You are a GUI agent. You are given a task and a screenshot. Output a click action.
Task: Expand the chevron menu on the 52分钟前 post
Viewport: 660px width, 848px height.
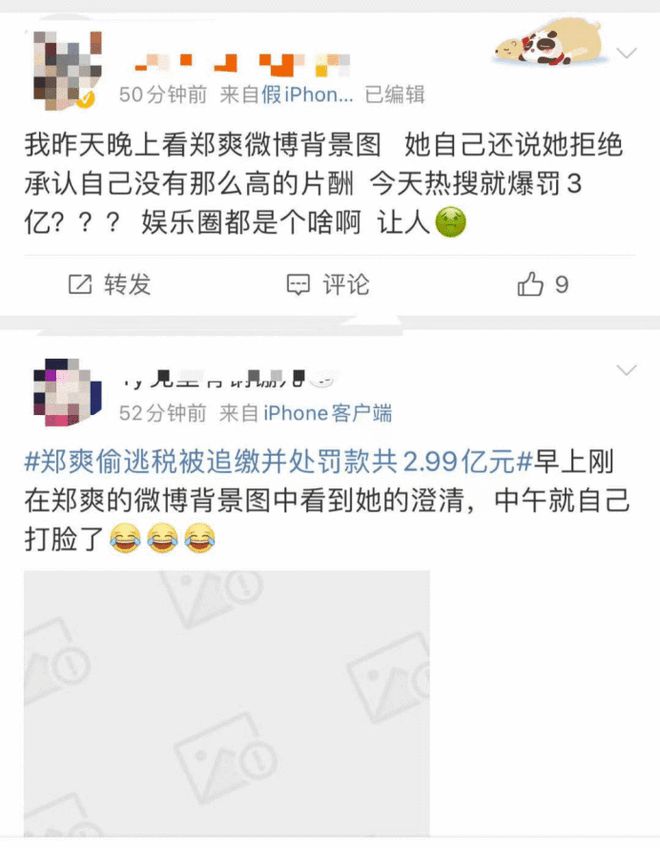click(x=627, y=371)
